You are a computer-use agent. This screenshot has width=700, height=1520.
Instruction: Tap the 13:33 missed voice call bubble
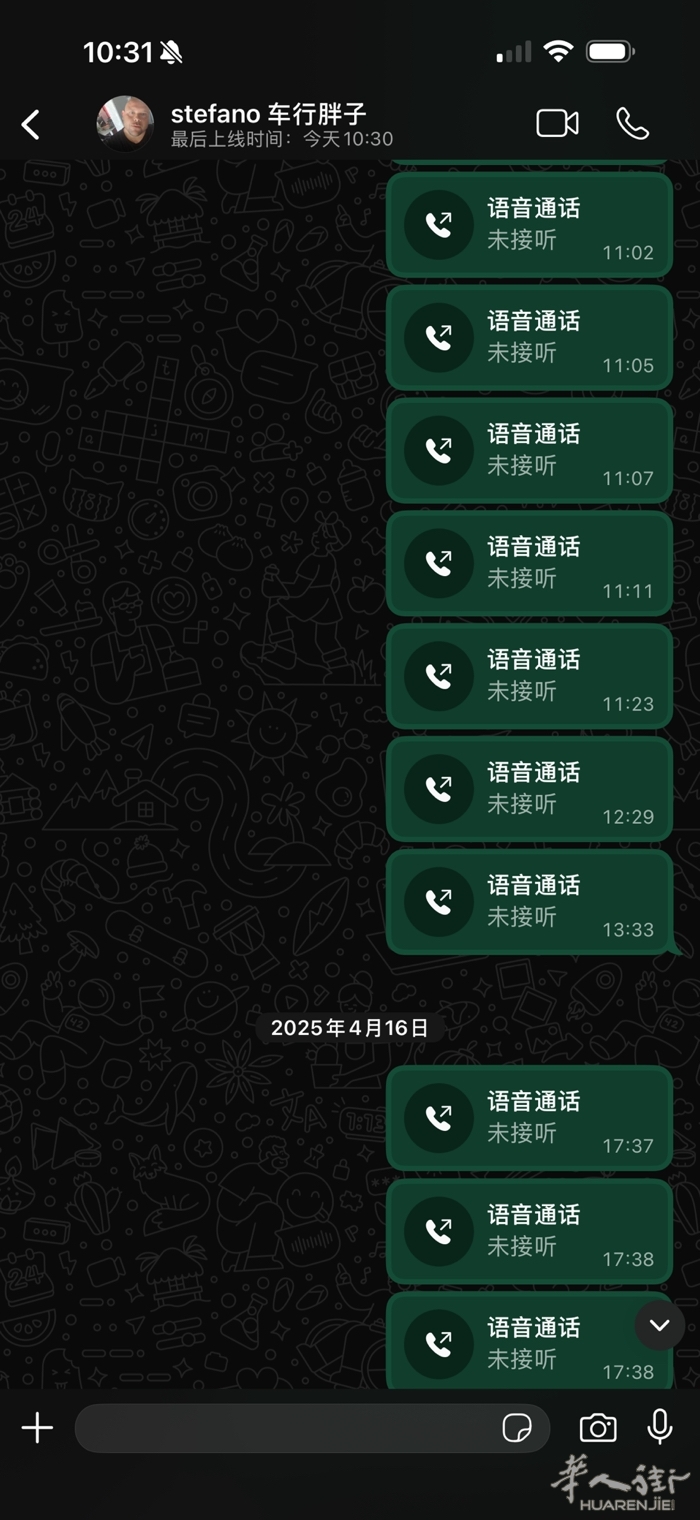click(529, 903)
